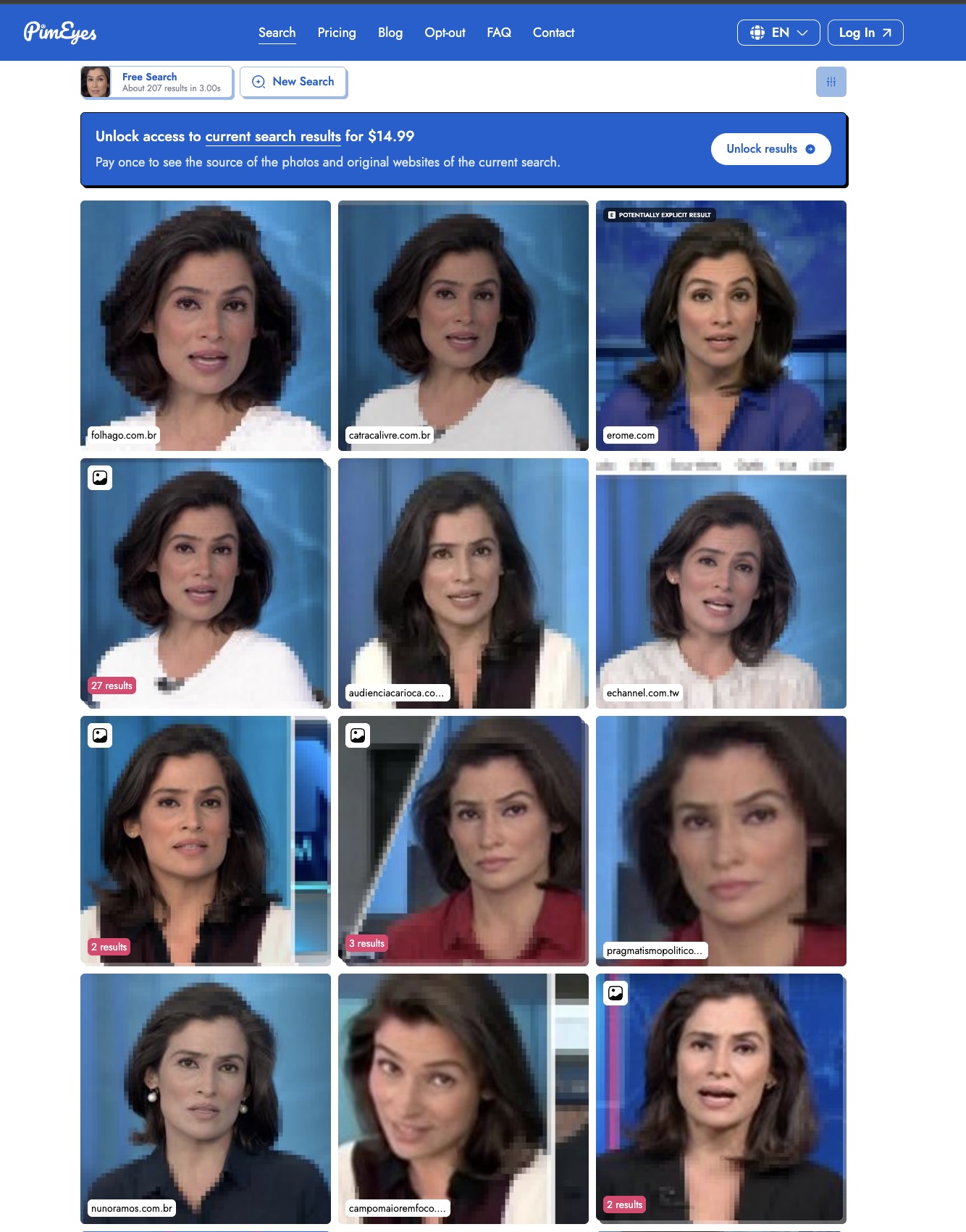966x1232 pixels.
Task: Open the folhago.com.br result
Action: [x=206, y=326]
